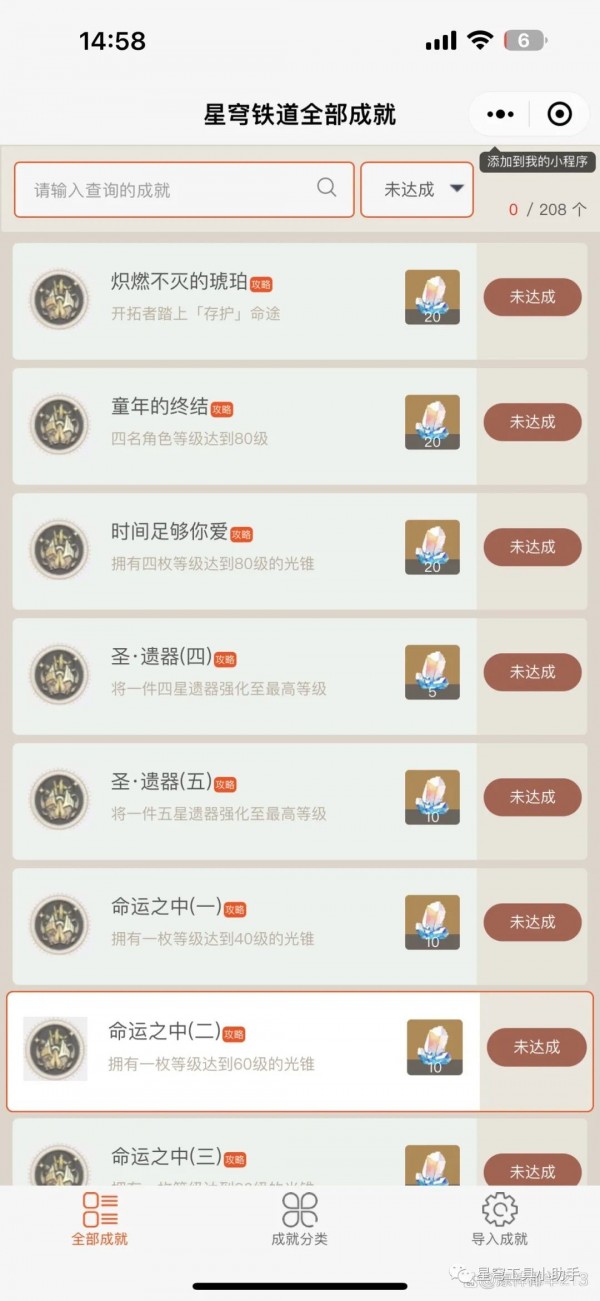Toggle 未达成 button for 时间足够你爱

click(x=532, y=547)
